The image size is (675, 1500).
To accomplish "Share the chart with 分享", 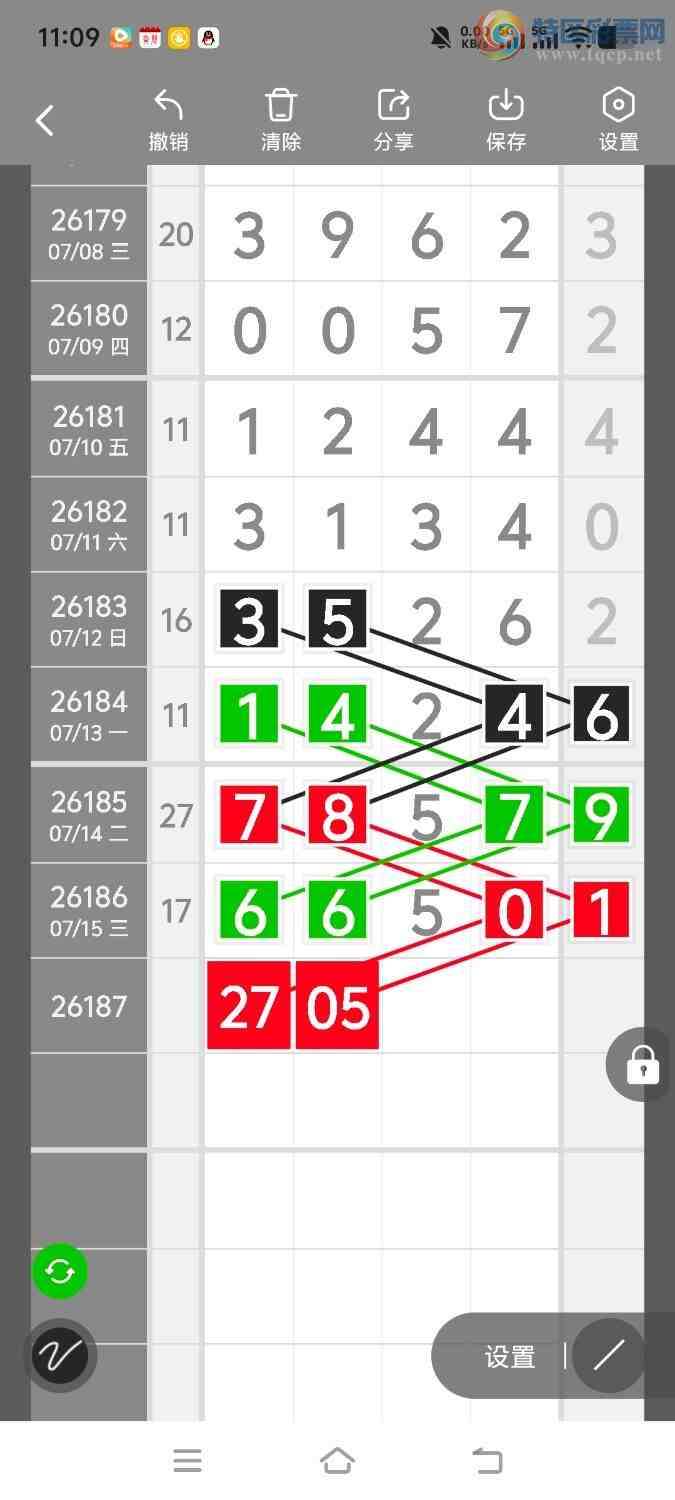I will 394,121.
